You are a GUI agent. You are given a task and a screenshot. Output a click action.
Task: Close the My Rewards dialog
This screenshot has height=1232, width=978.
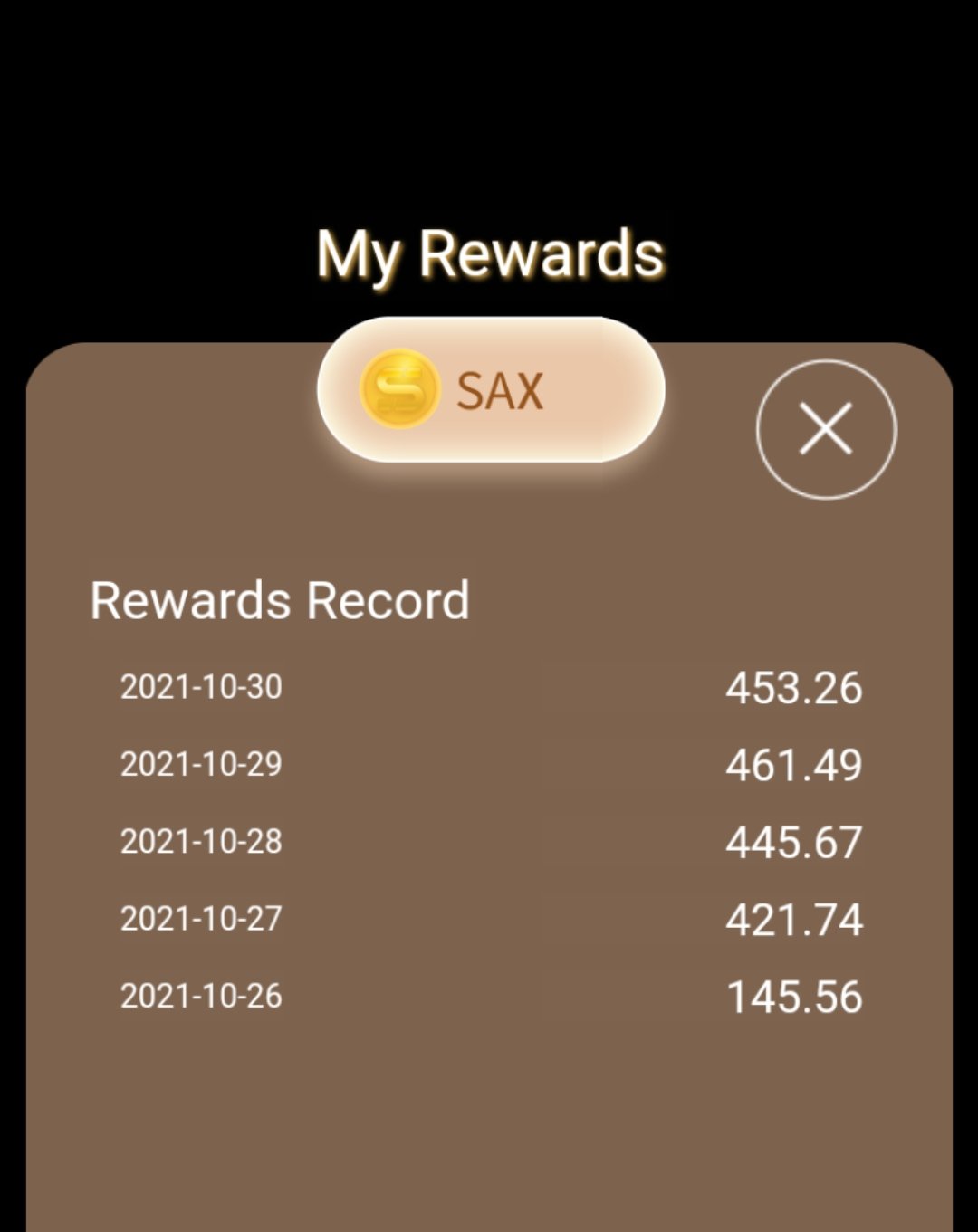pos(826,429)
